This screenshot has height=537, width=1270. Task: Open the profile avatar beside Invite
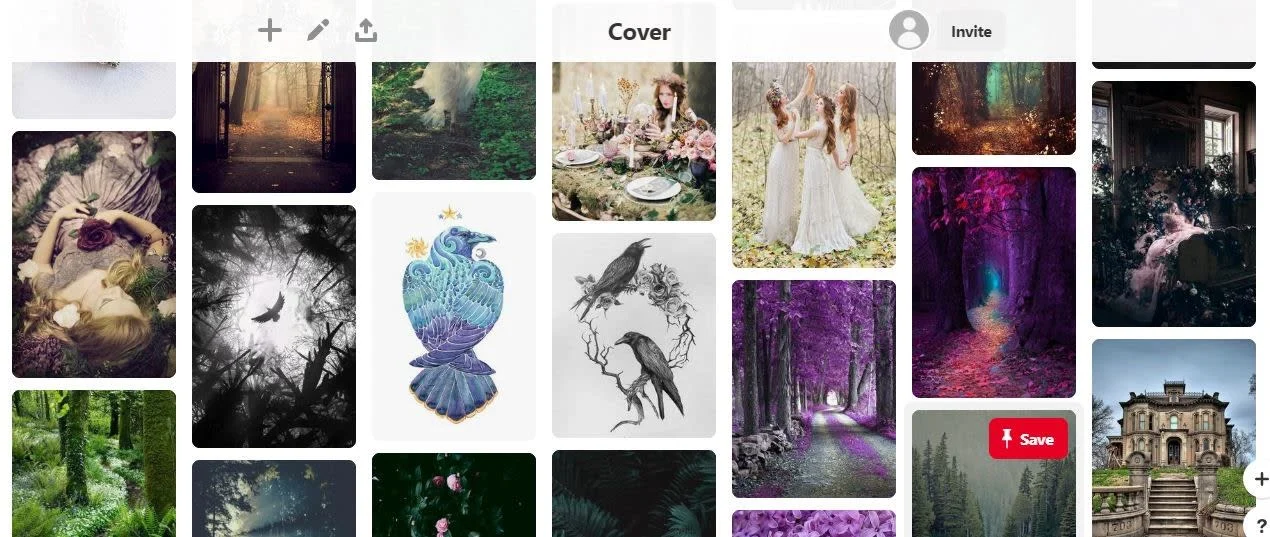pos(908,31)
